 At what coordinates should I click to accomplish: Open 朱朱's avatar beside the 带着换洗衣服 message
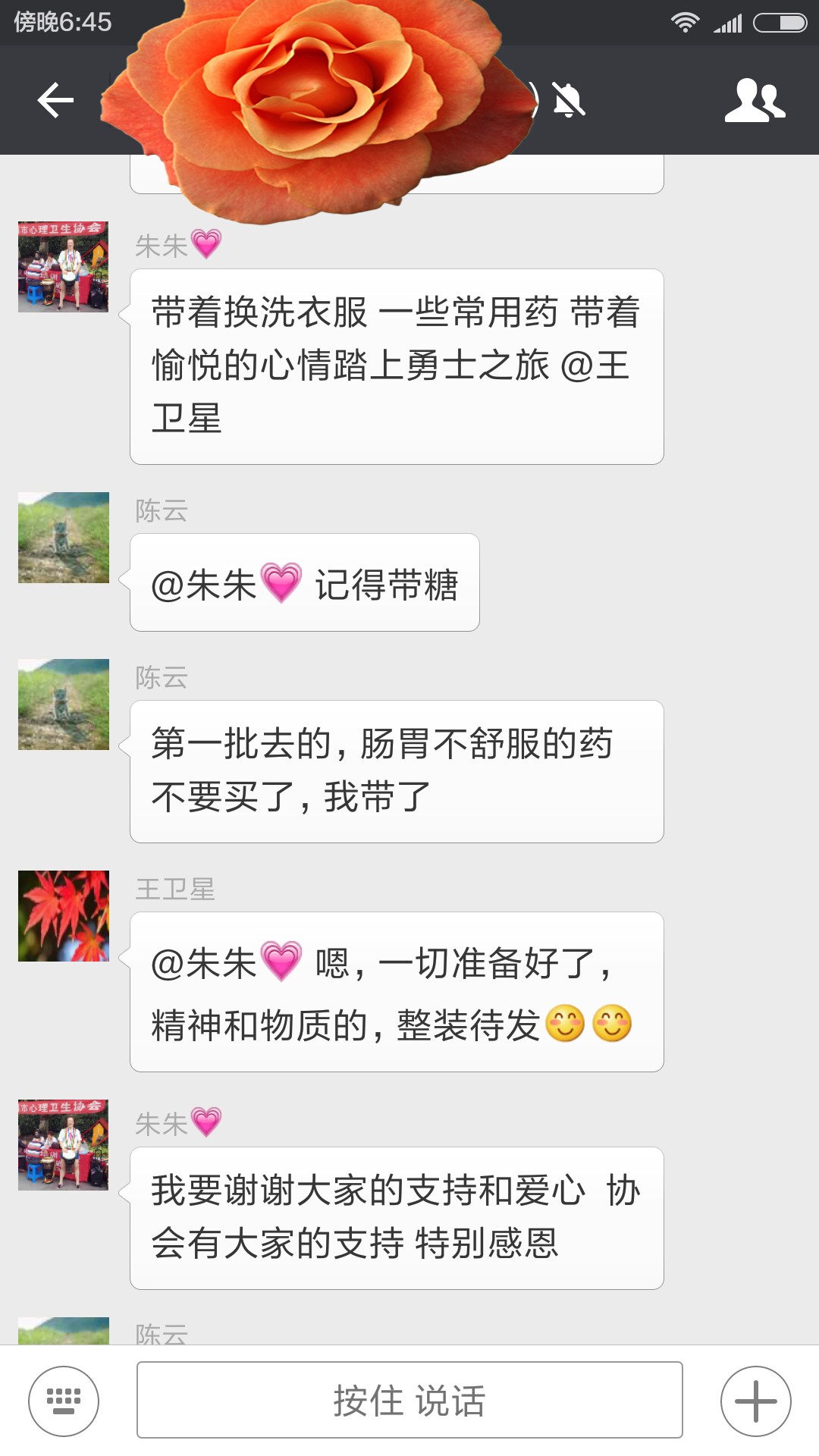[x=64, y=267]
